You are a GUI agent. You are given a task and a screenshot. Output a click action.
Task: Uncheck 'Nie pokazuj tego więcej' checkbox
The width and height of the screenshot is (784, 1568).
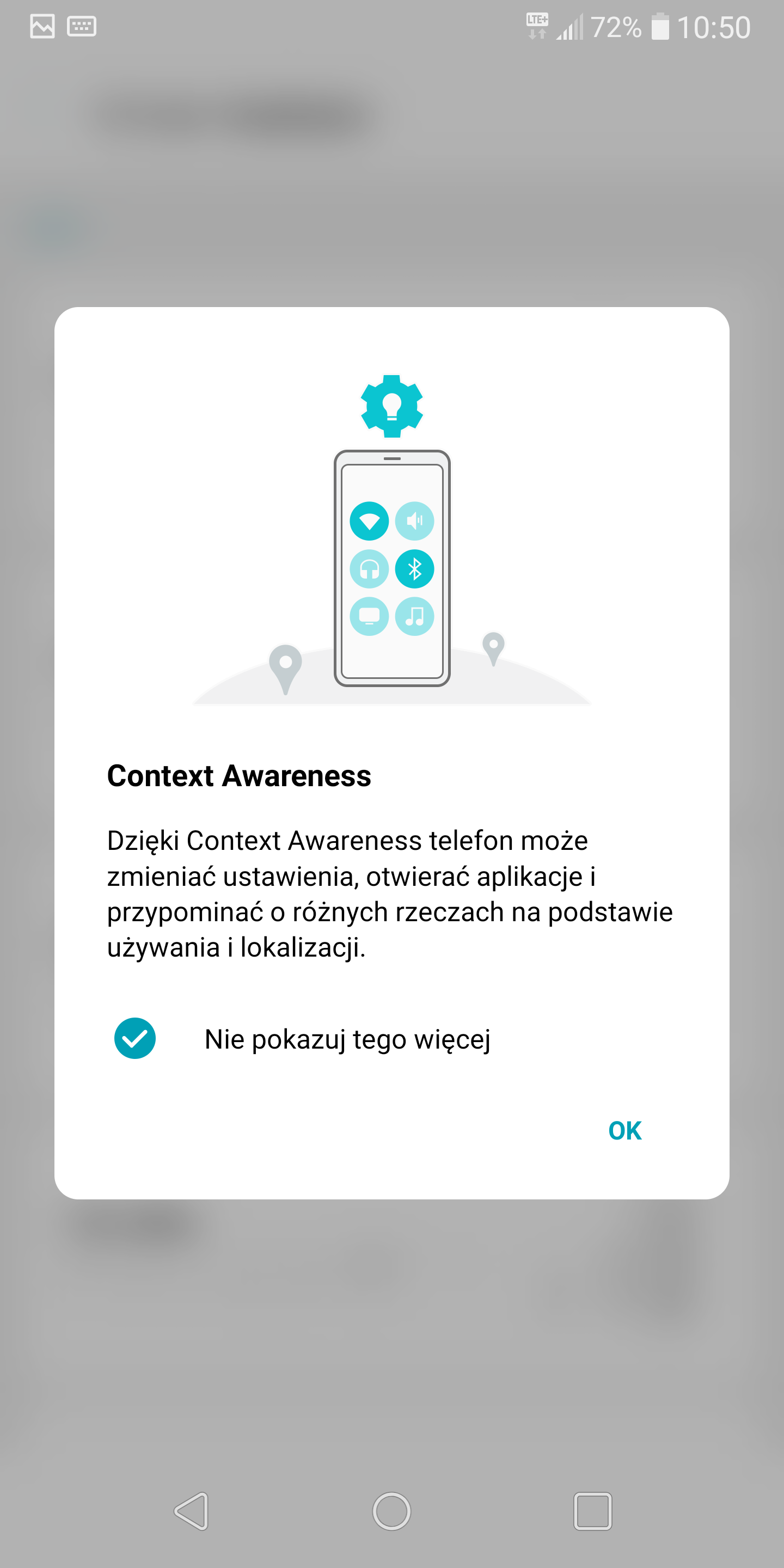click(135, 1038)
